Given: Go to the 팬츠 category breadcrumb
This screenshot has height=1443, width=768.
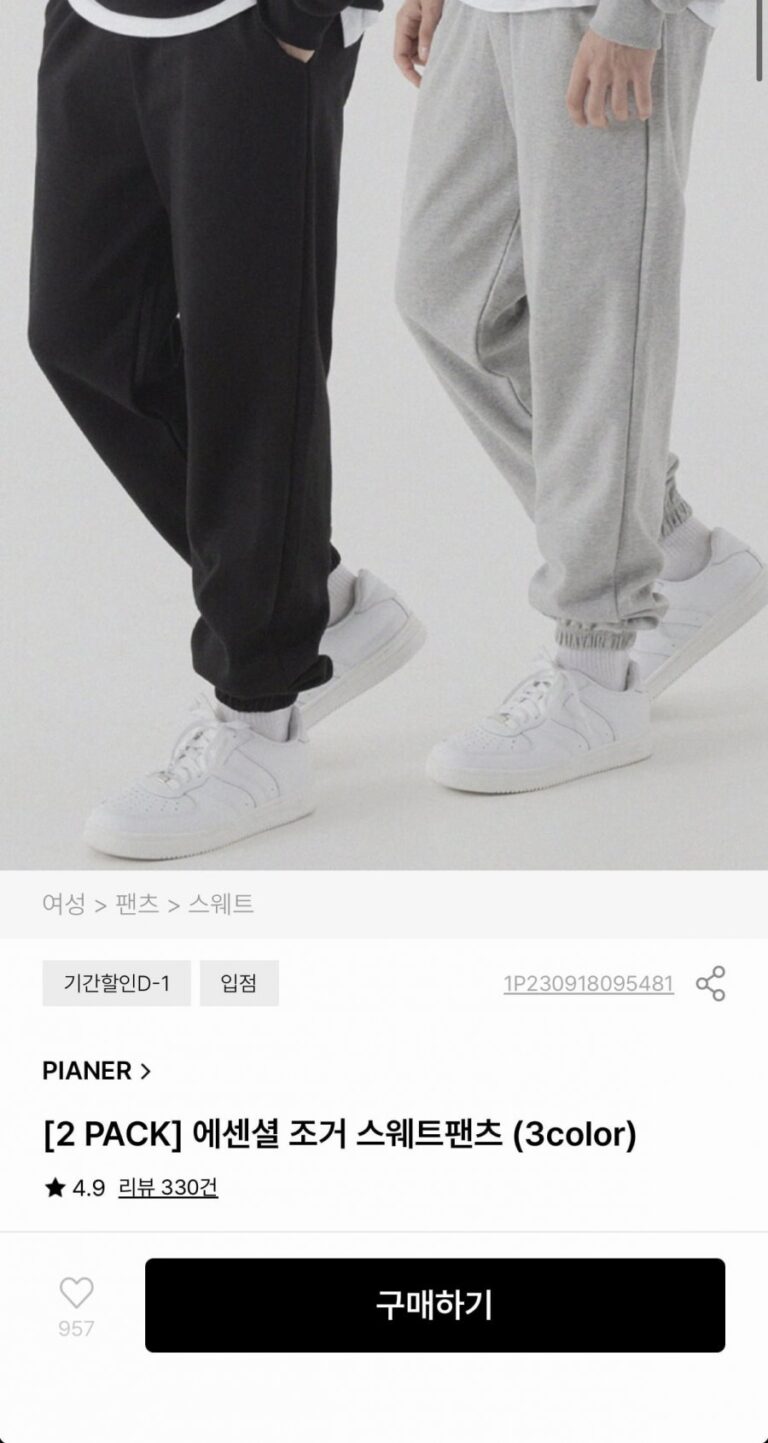Looking at the screenshot, I should coord(137,904).
